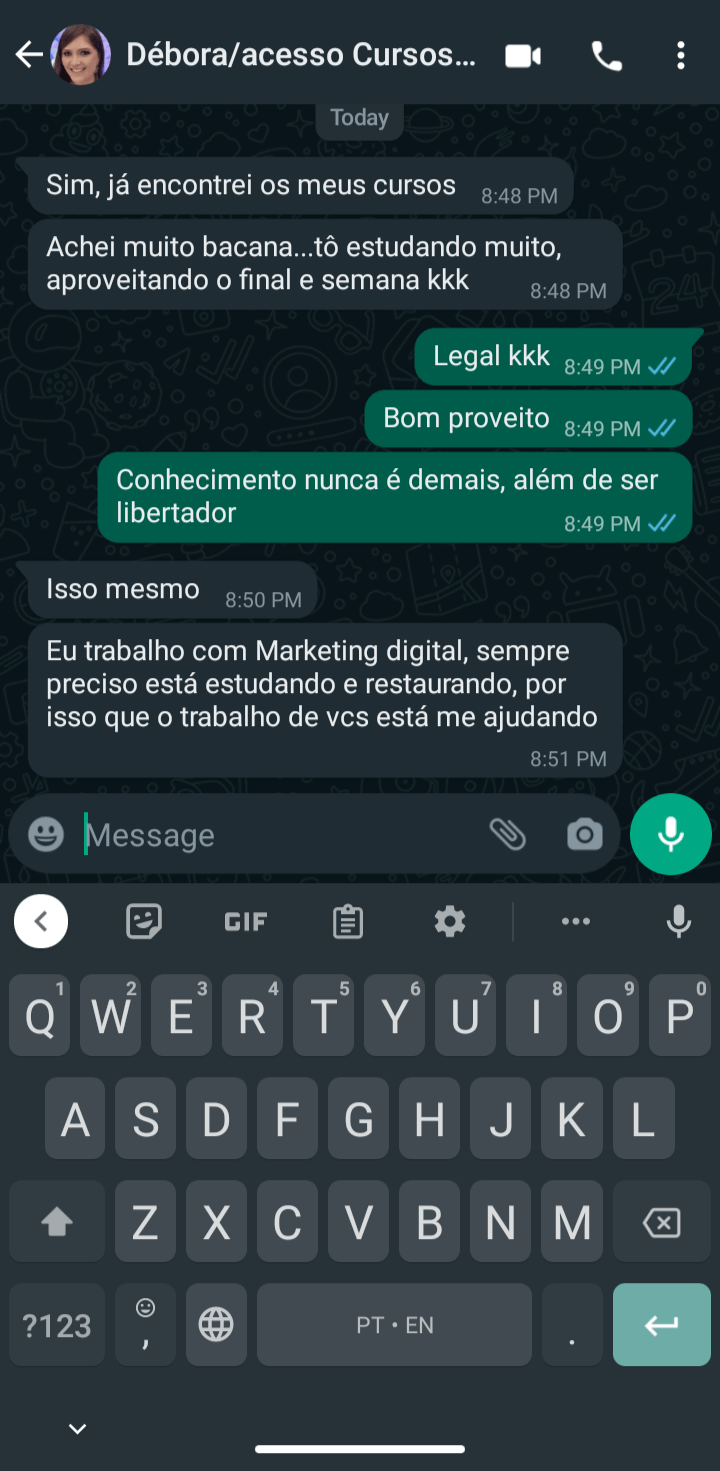
Task: Open keyboard settings gear
Action: [x=450, y=921]
